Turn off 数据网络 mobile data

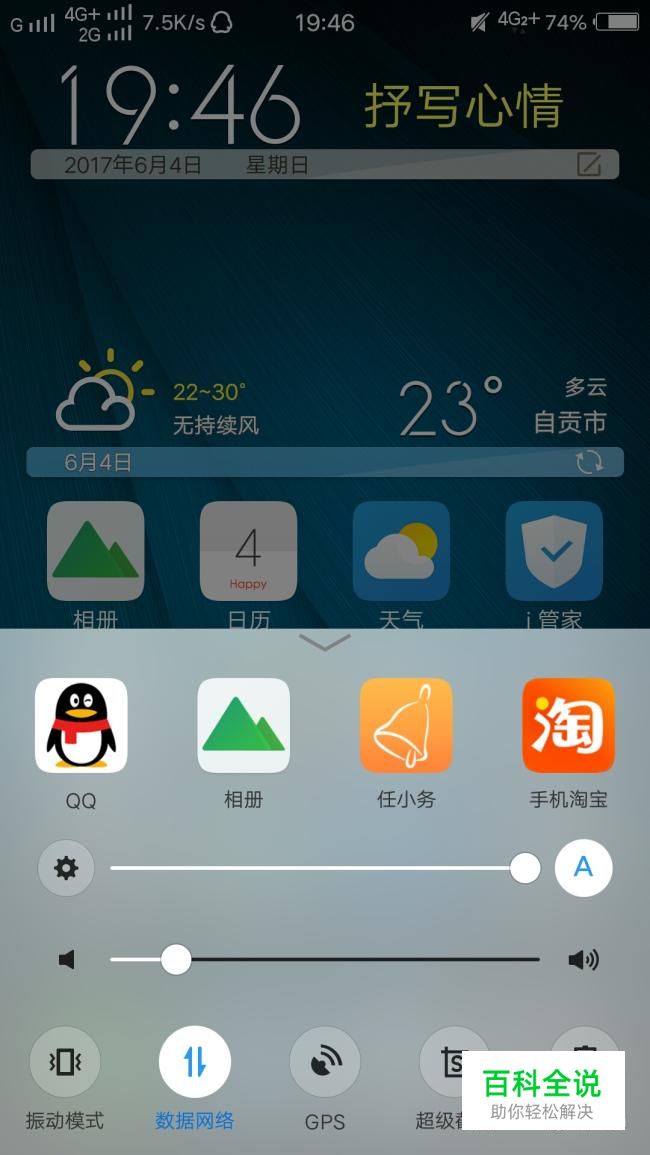(x=195, y=1062)
